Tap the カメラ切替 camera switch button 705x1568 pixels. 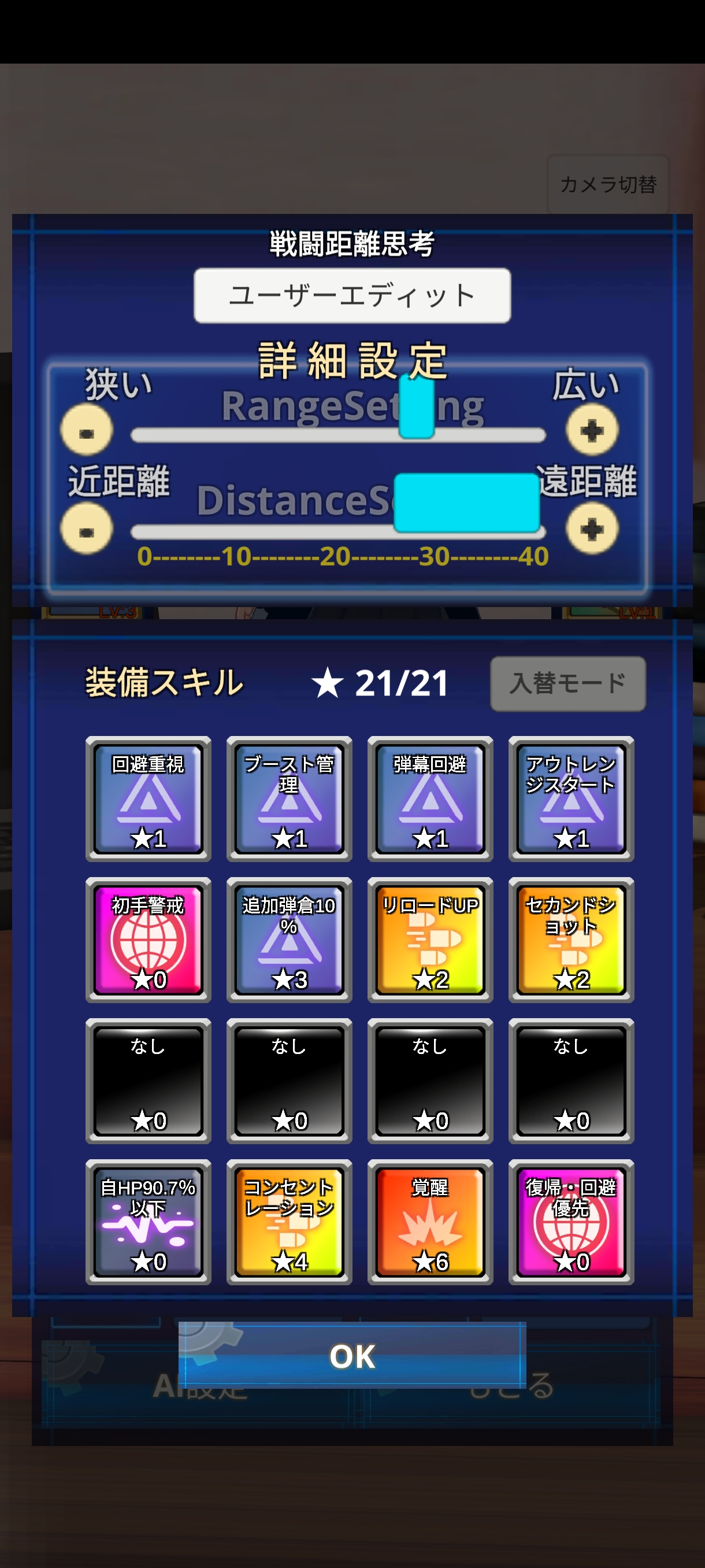[608, 184]
